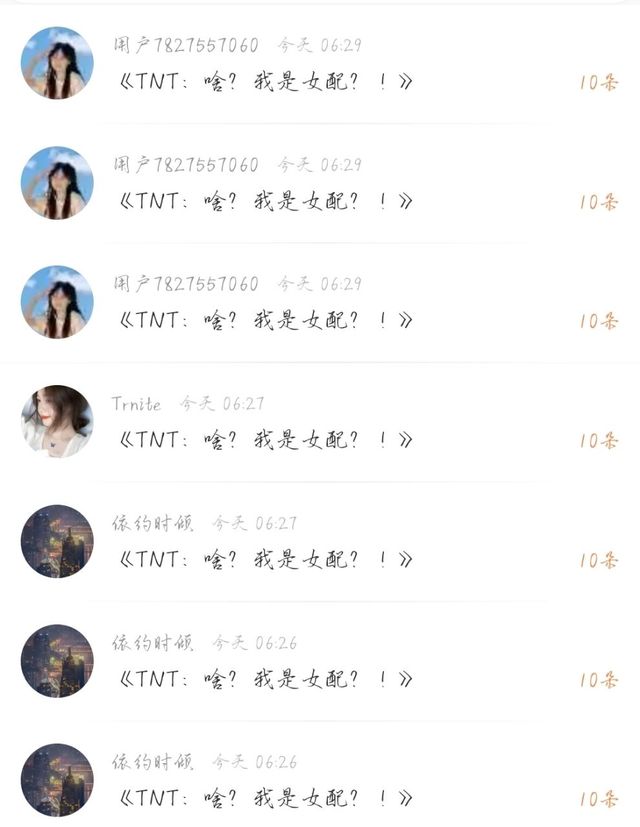View Trnite's profile picture
This screenshot has width=640, height=827.
(57, 421)
